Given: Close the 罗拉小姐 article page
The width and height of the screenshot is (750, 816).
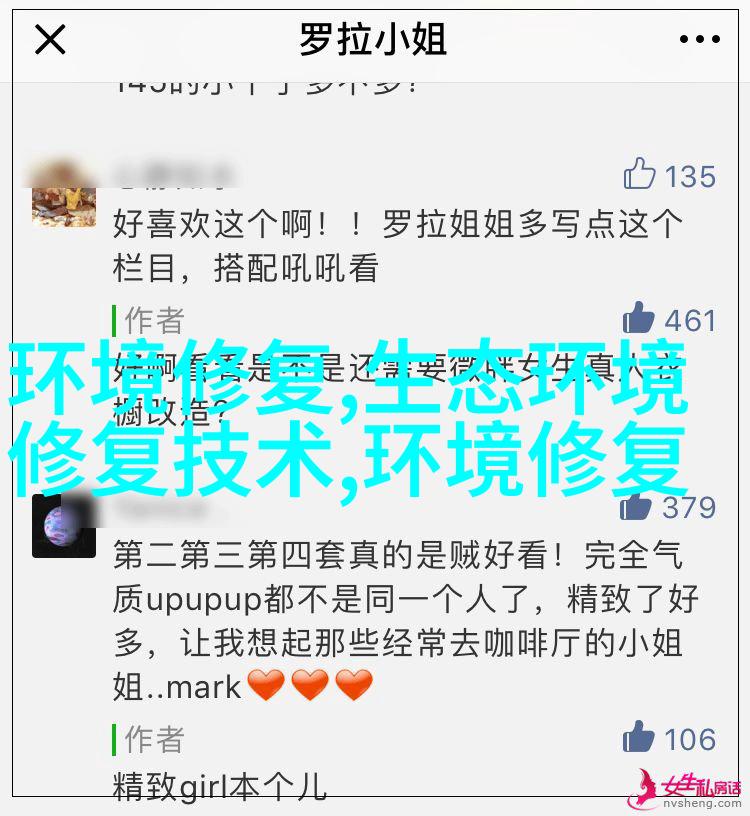Looking at the screenshot, I should click(x=50, y=40).
